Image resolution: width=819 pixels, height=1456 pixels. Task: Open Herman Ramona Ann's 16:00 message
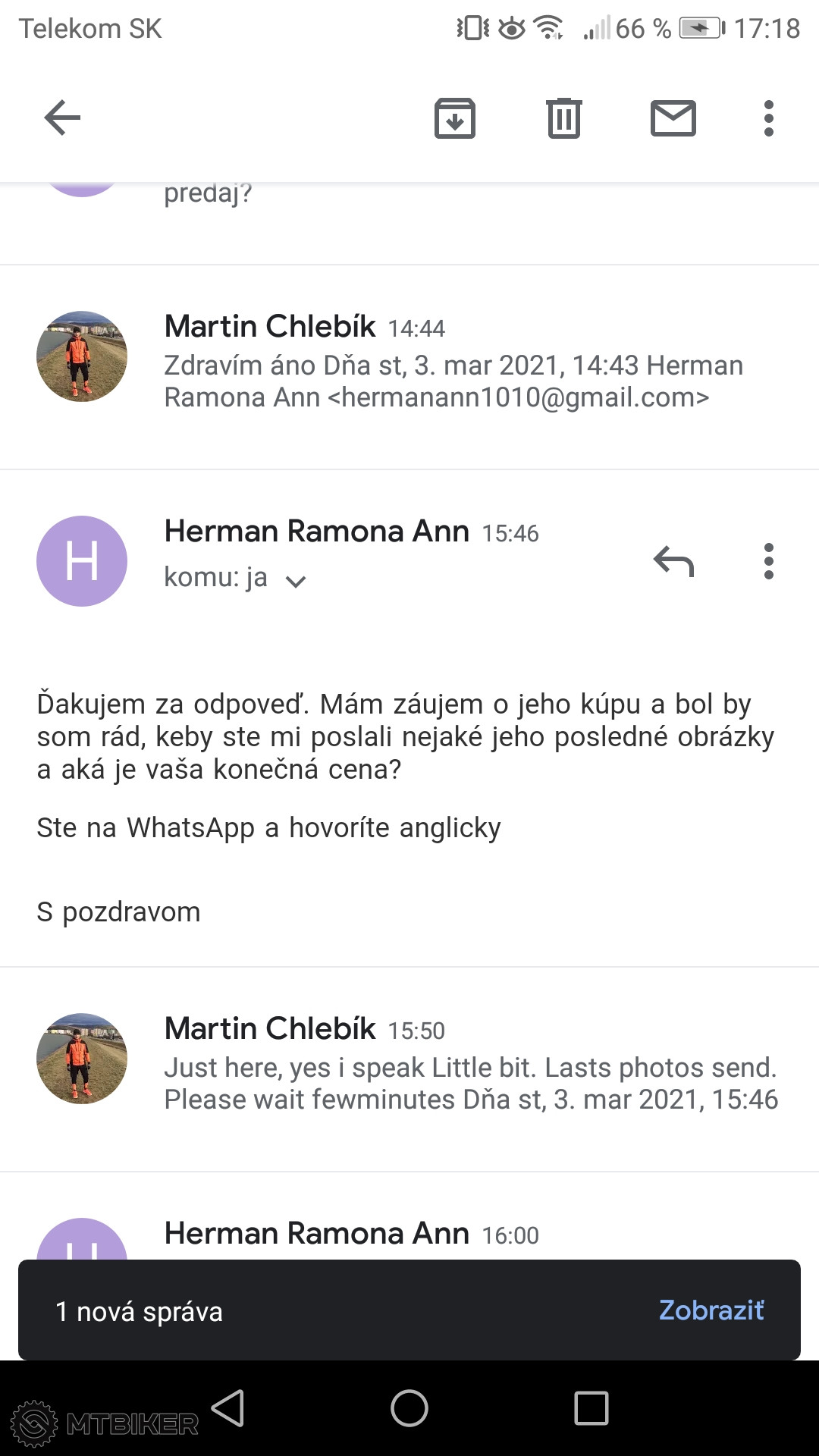352,1235
